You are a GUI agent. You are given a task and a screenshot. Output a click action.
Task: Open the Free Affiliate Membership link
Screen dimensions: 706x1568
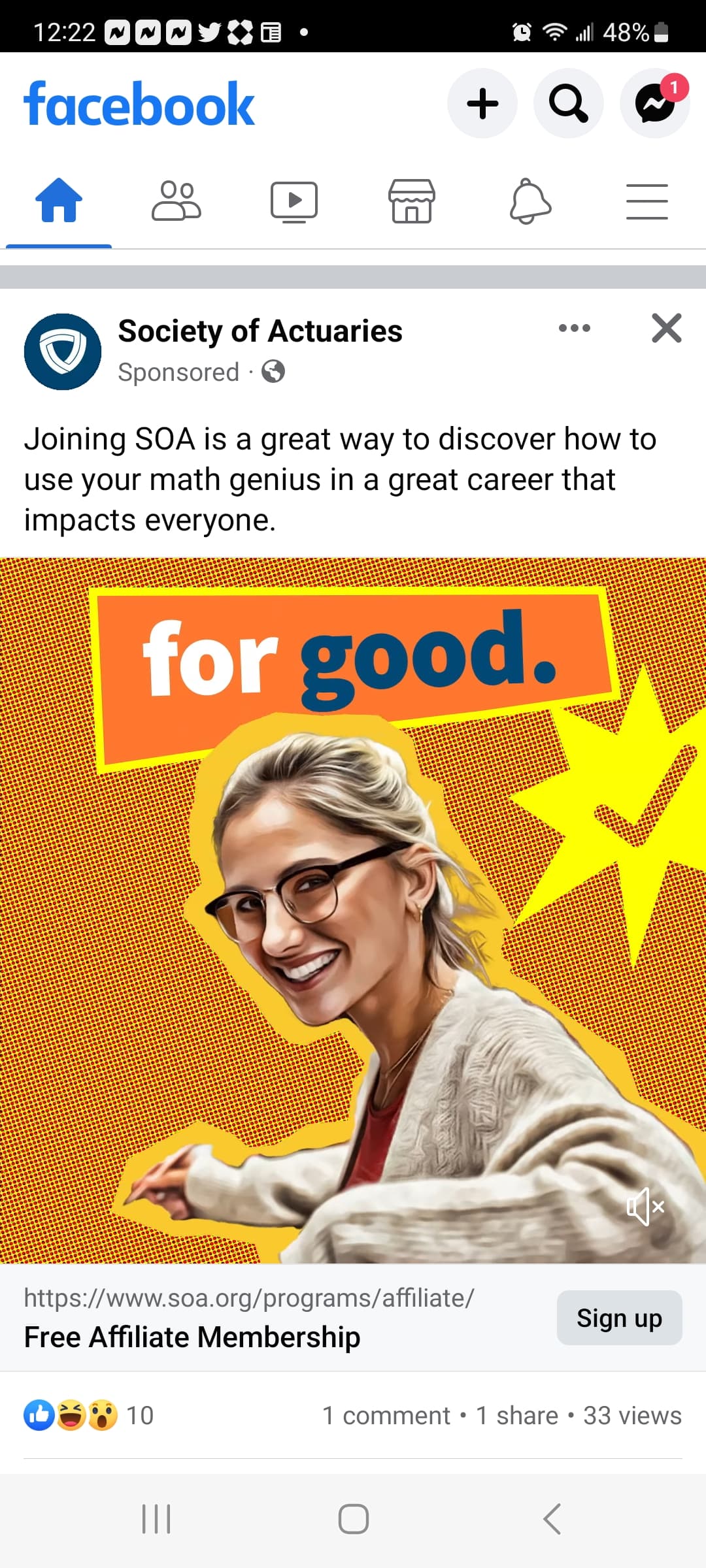click(x=192, y=1337)
